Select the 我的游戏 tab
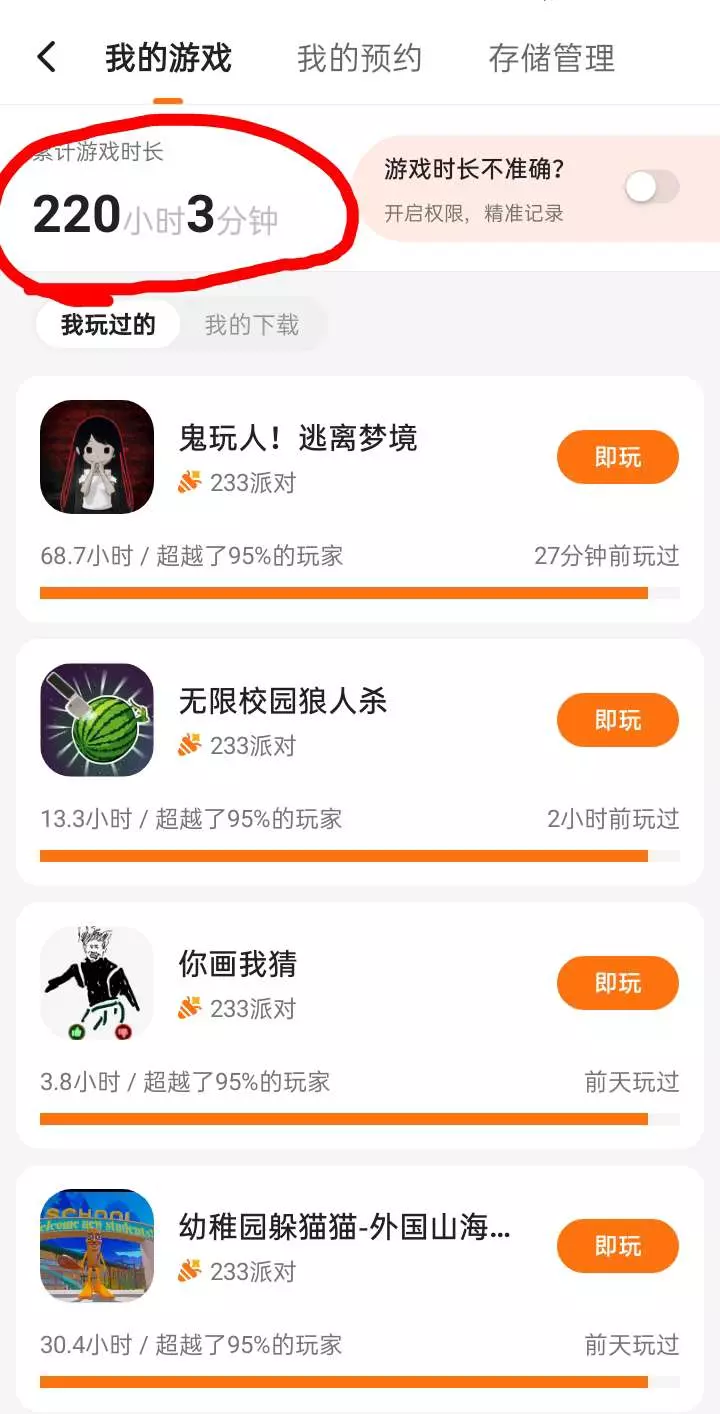This screenshot has width=720, height=1414. coord(168,58)
